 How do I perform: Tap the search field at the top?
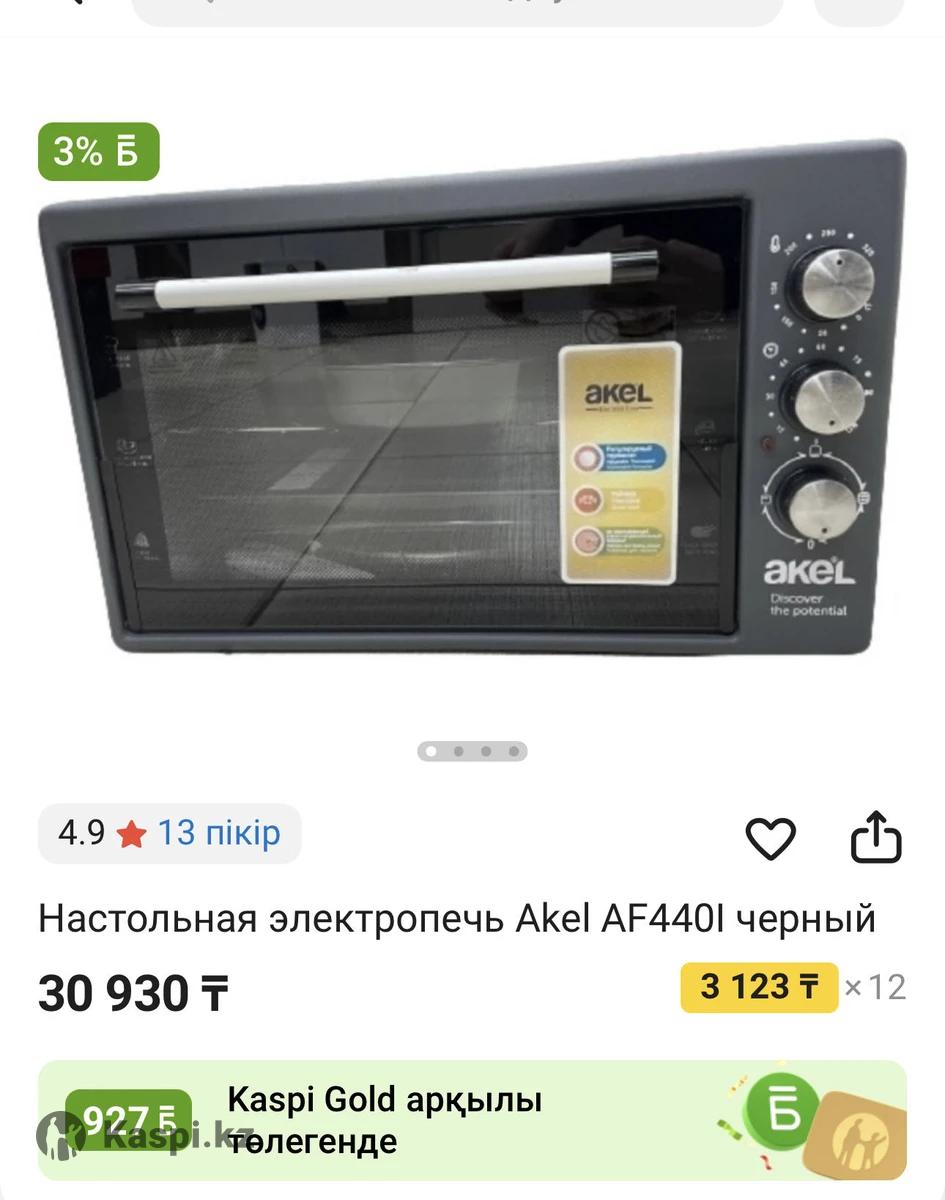[x=458, y=10]
